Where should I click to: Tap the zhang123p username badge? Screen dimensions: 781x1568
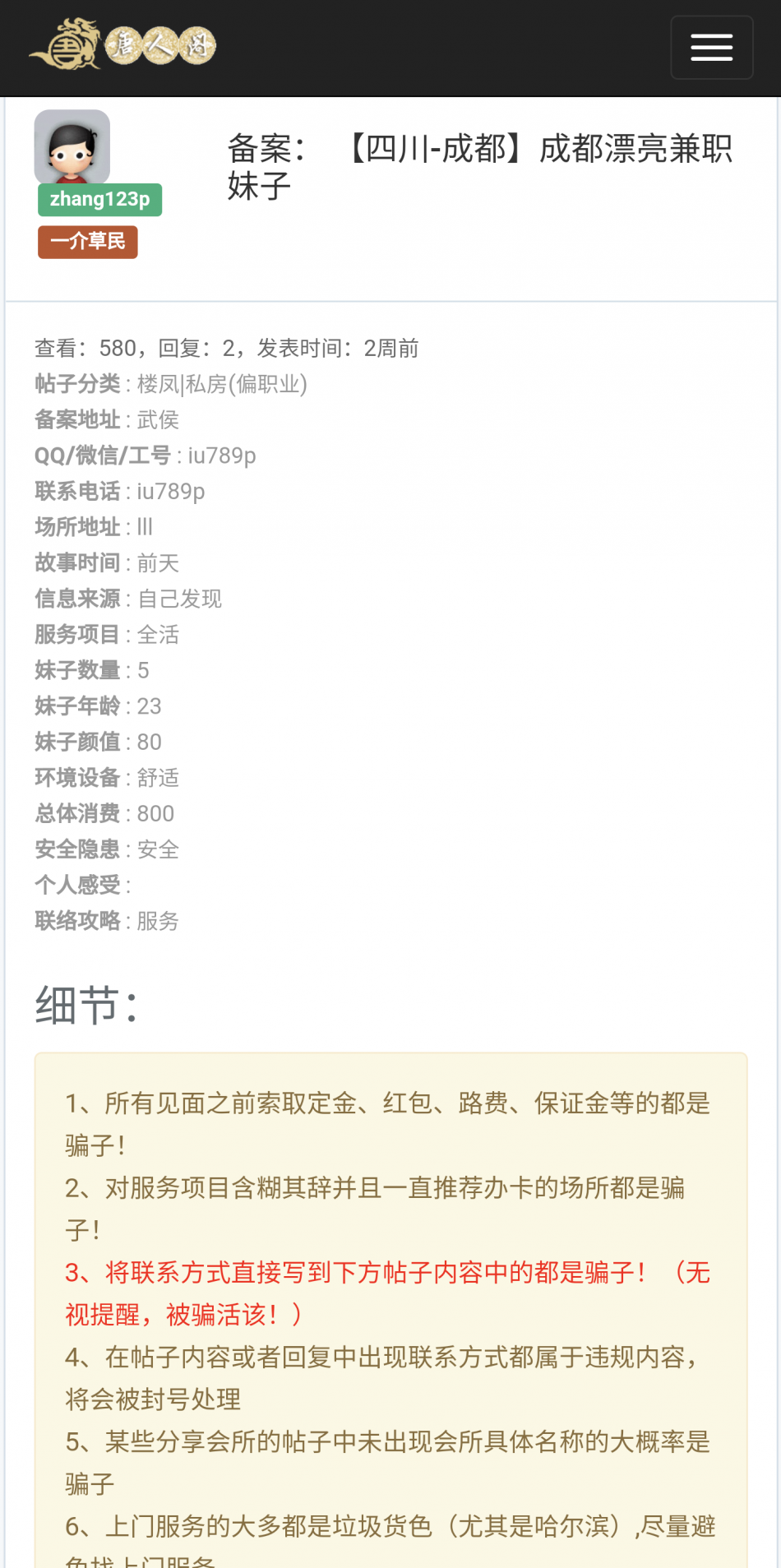click(99, 200)
